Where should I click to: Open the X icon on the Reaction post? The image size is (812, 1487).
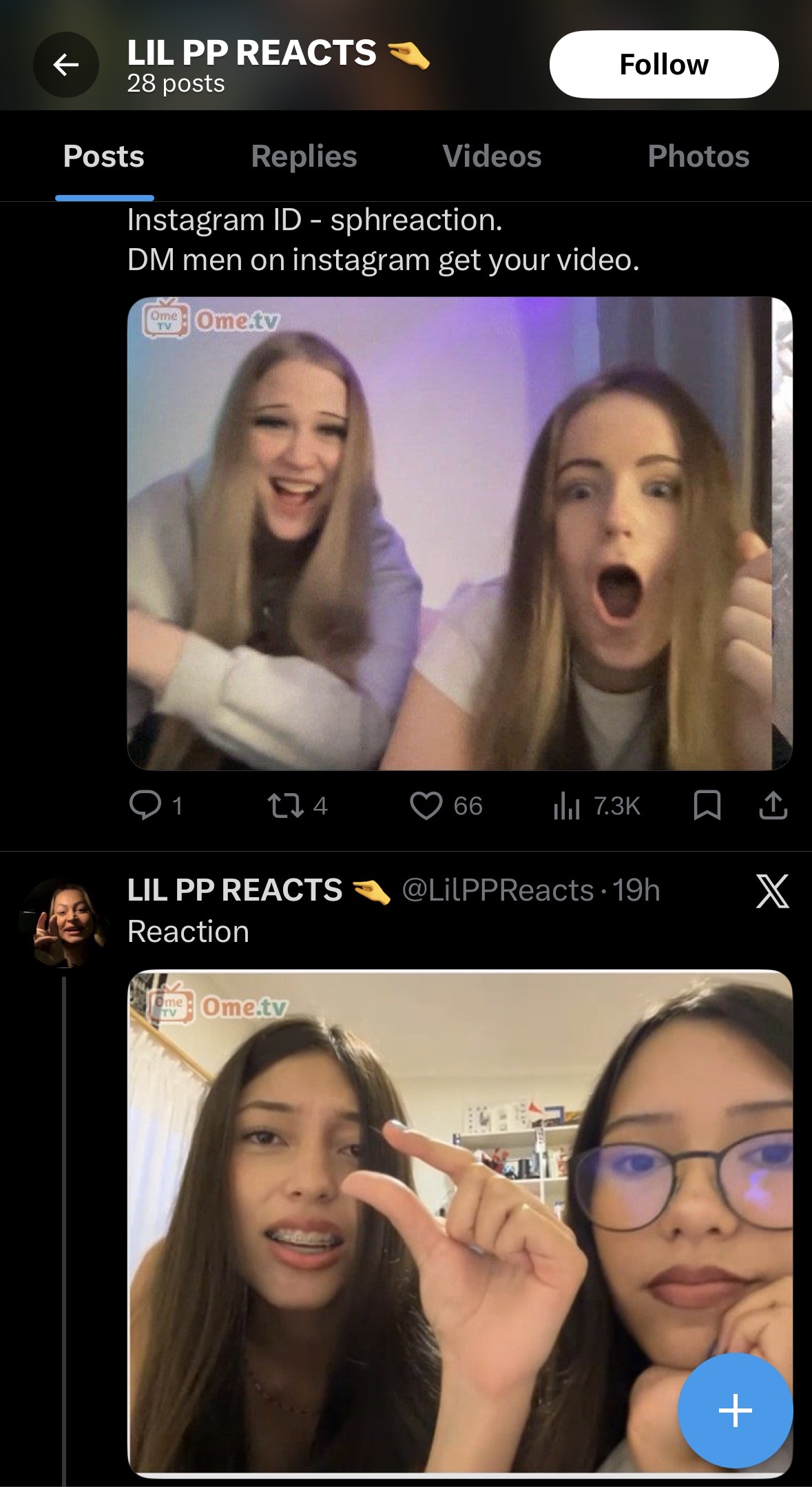772,891
